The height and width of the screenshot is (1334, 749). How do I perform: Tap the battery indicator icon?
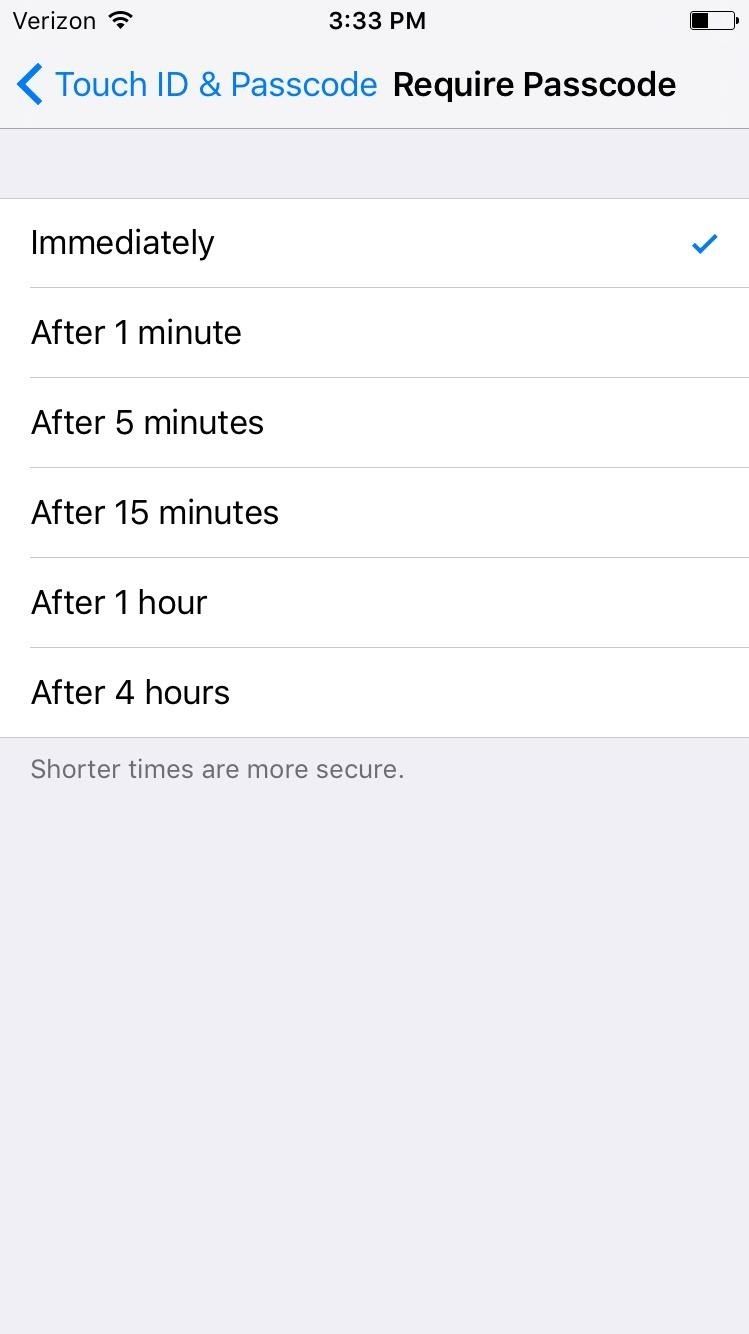tap(713, 19)
